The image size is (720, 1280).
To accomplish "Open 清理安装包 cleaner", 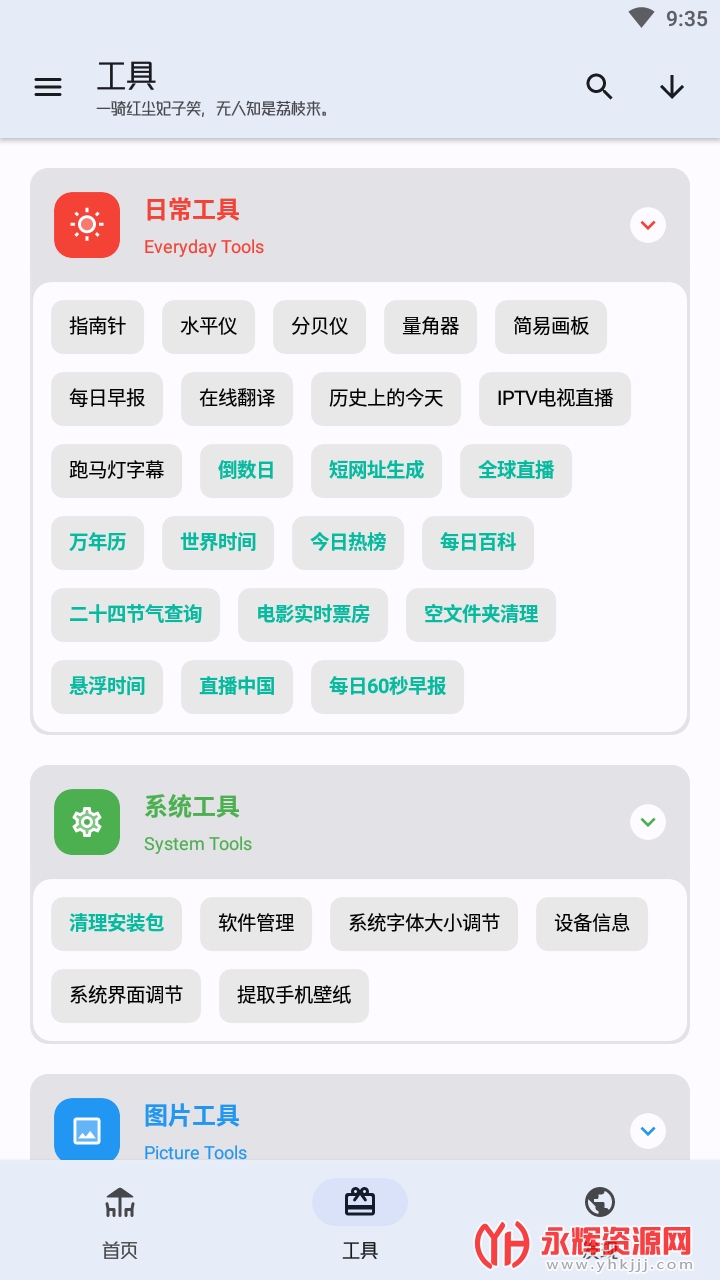I will (116, 924).
